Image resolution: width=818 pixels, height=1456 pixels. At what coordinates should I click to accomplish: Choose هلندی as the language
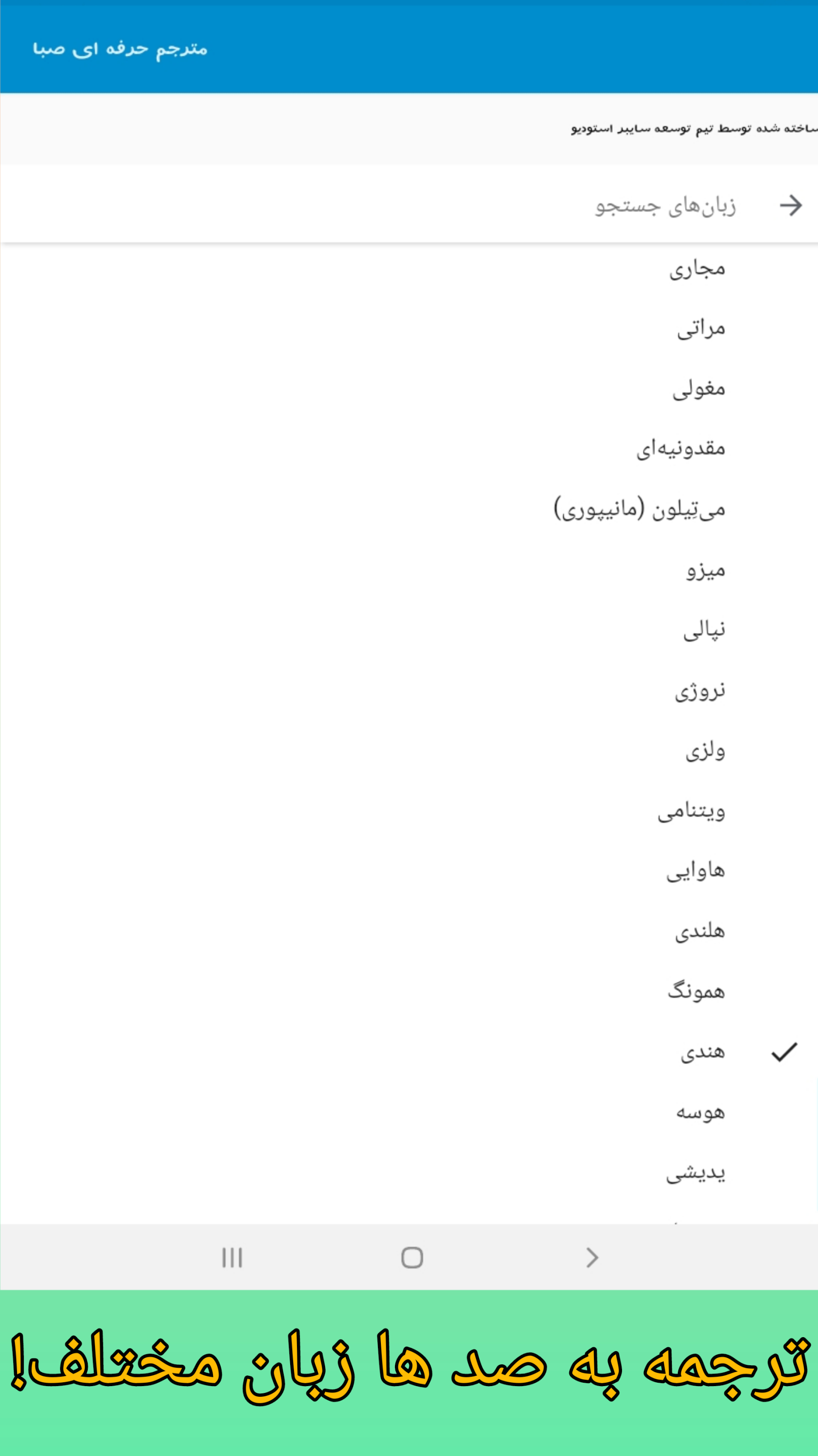[700, 931]
